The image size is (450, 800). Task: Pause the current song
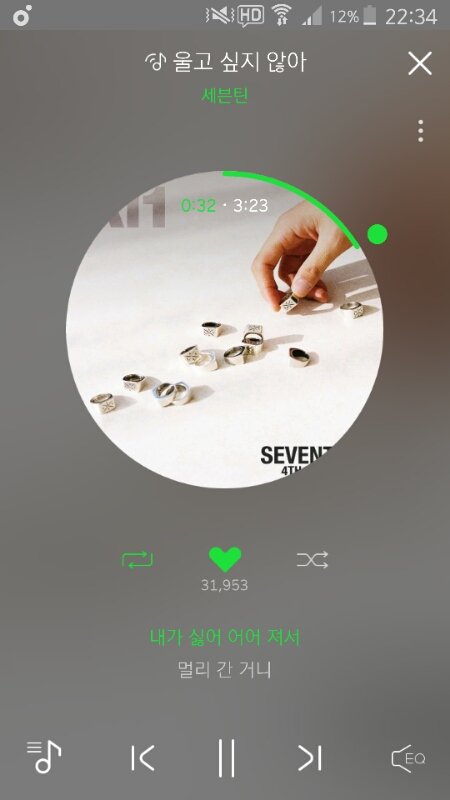(x=226, y=758)
